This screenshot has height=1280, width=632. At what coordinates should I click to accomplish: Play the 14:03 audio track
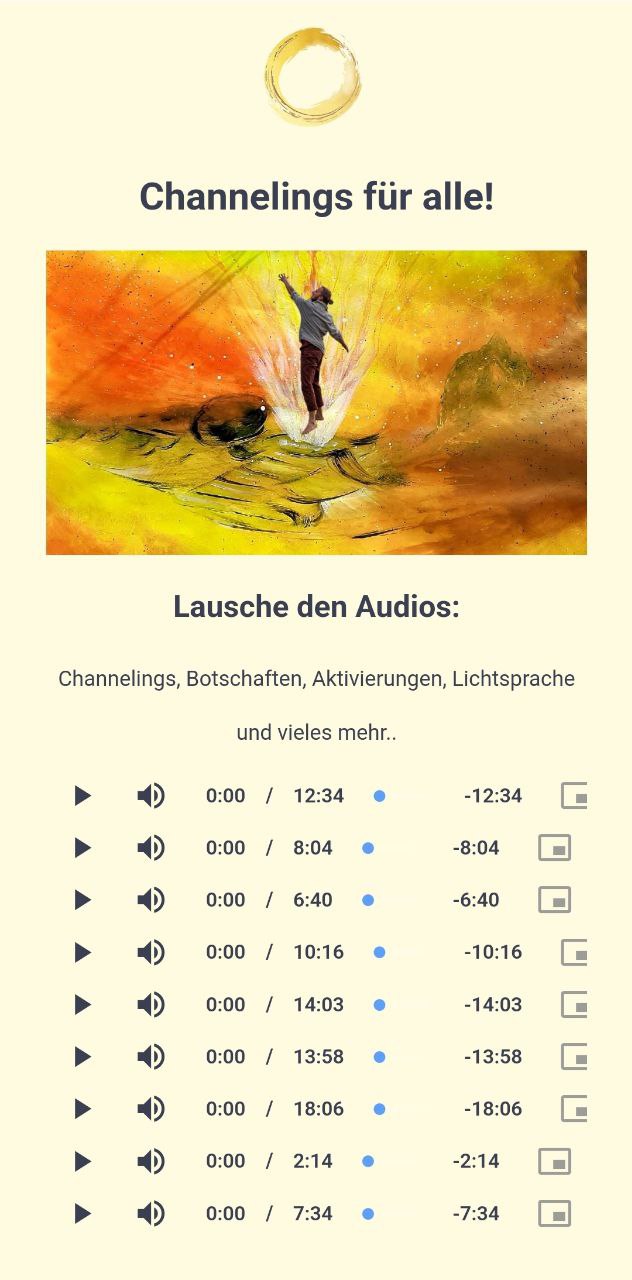point(82,1004)
